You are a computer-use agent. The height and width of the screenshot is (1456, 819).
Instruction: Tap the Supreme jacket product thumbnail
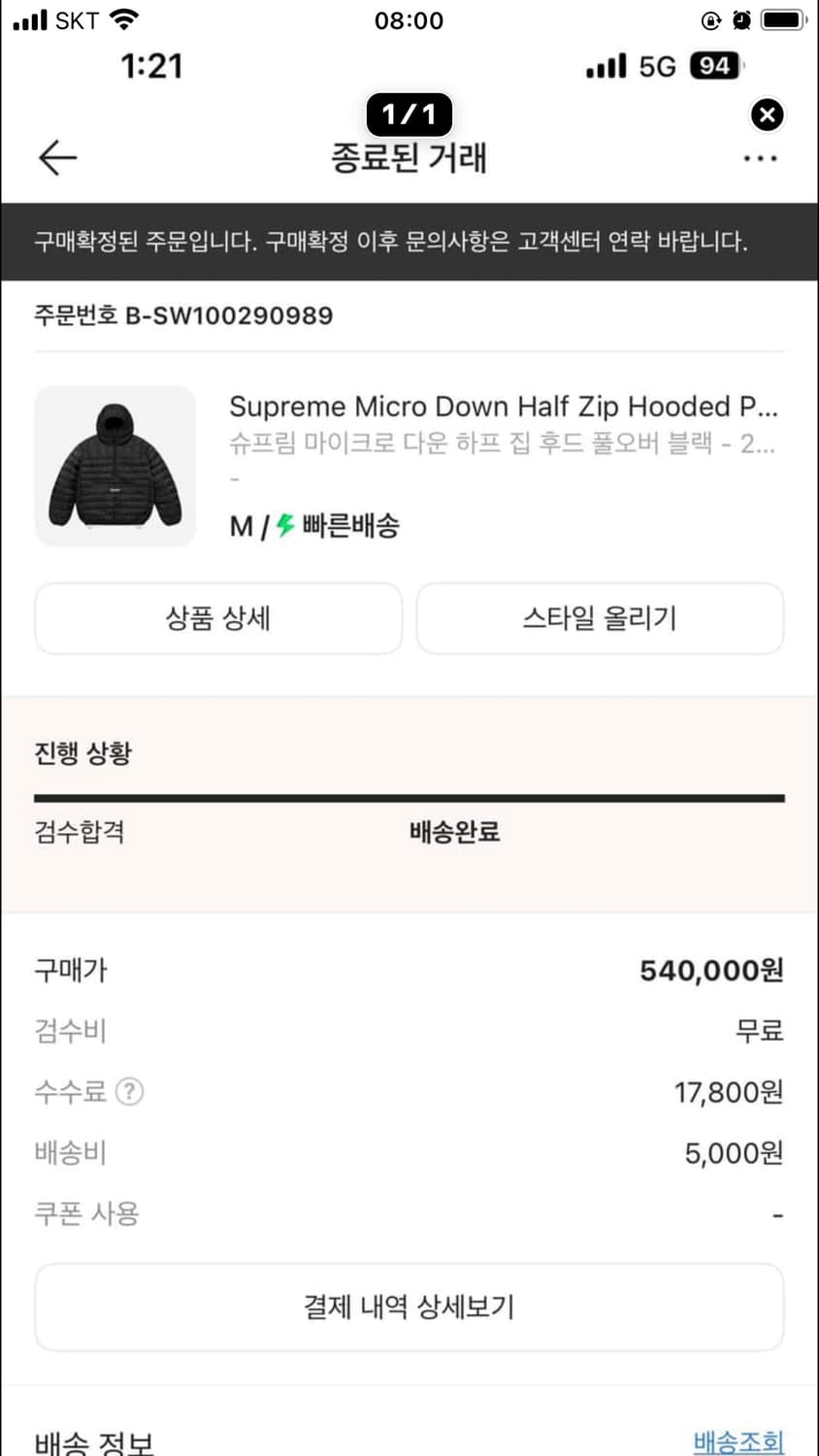[x=115, y=466]
